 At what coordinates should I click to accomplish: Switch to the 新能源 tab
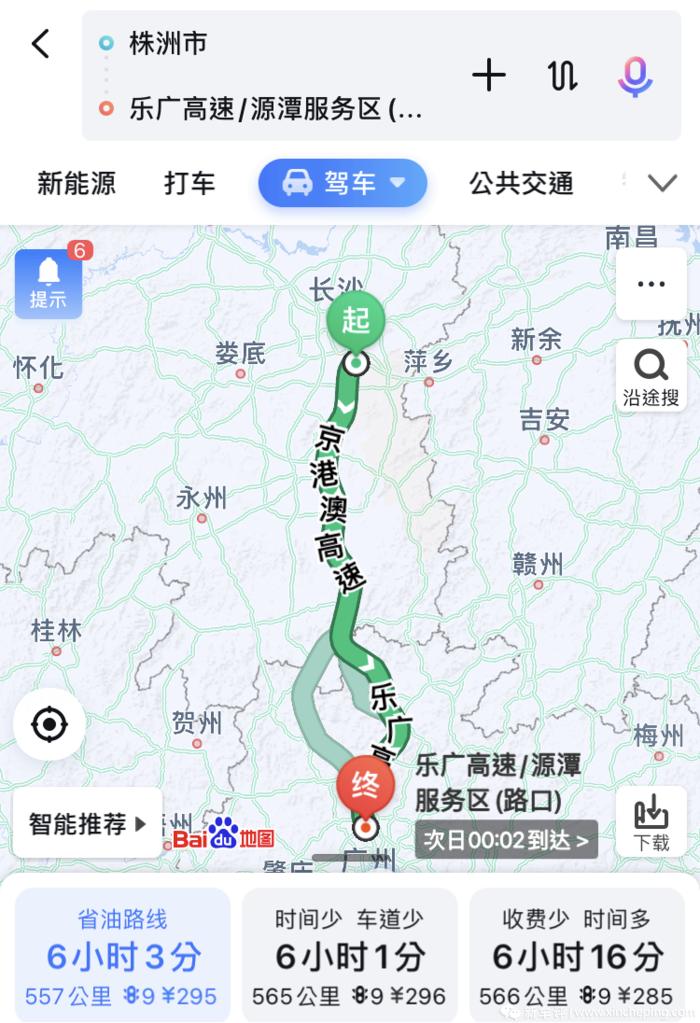click(77, 183)
